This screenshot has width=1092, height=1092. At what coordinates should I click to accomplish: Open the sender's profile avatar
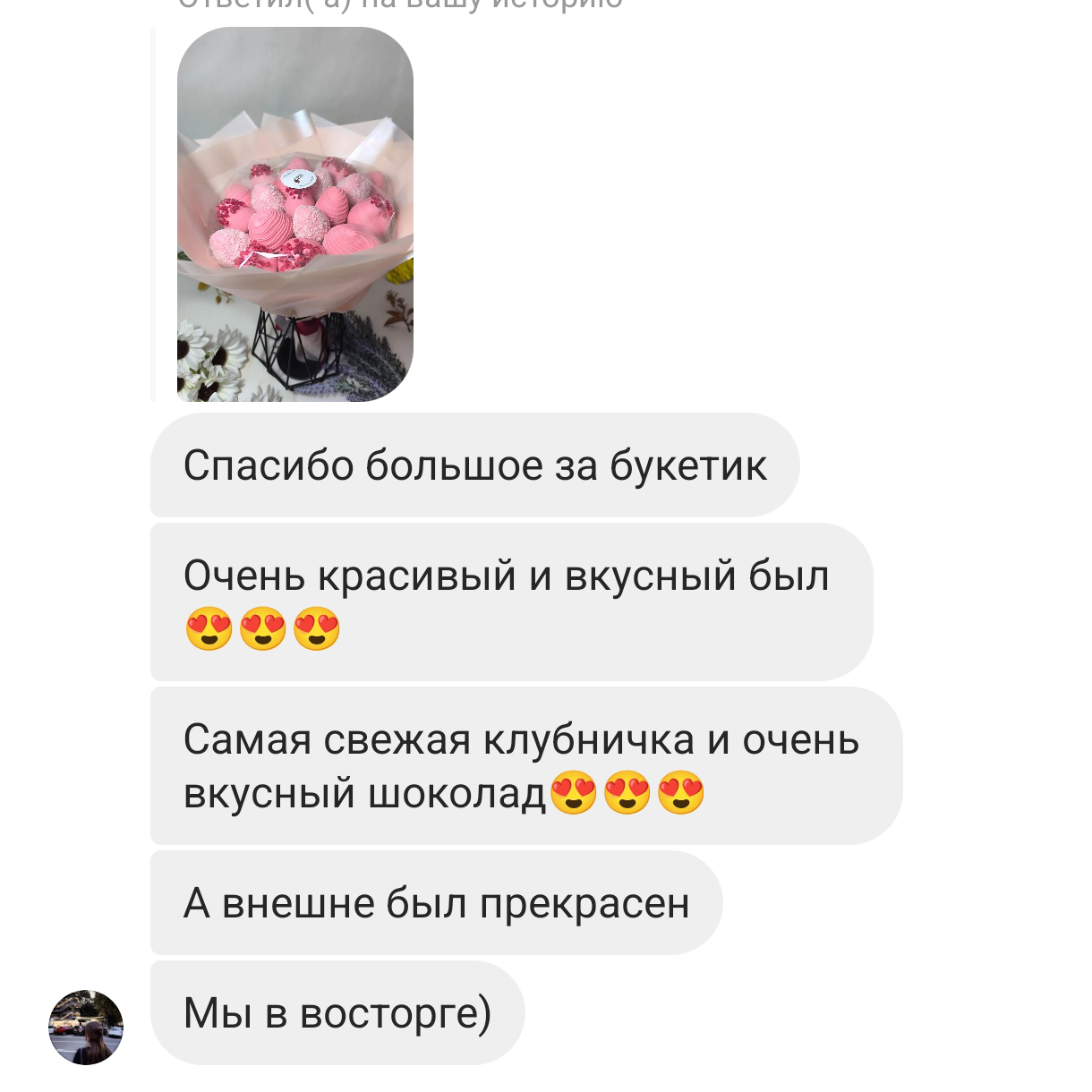86,1028
